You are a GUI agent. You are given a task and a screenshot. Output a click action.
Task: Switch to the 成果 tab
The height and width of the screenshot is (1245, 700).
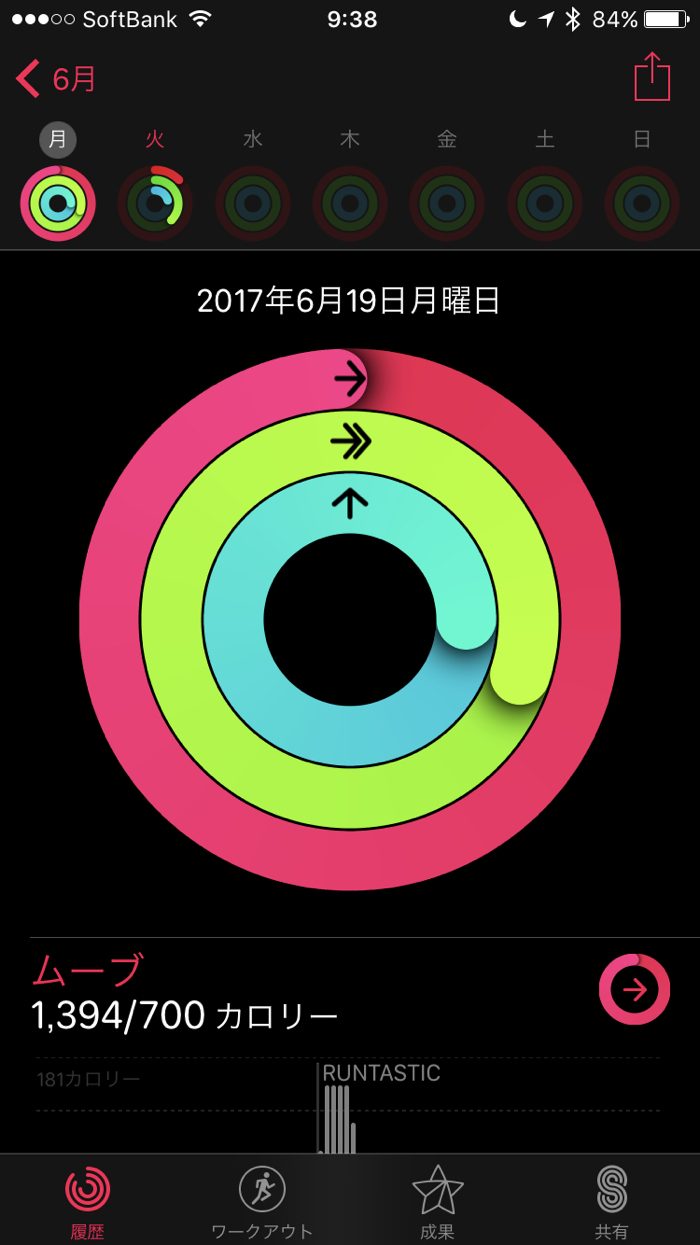coord(437,1200)
